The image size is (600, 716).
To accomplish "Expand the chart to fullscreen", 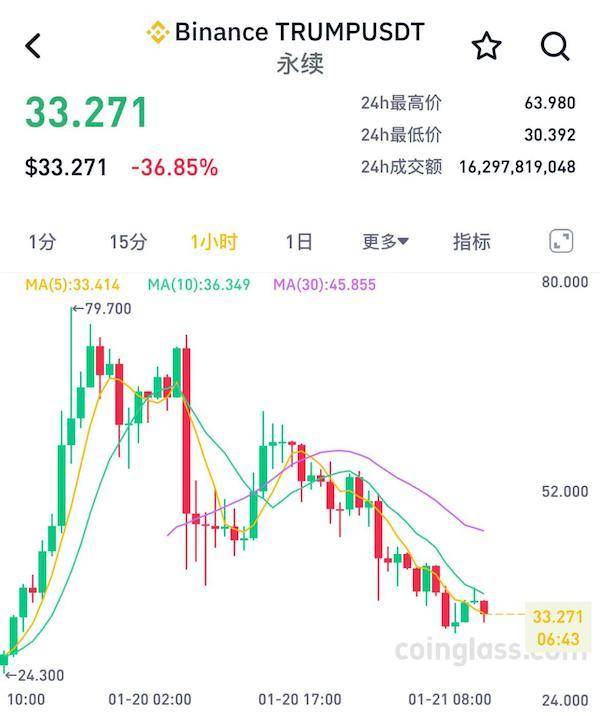I will click(561, 241).
